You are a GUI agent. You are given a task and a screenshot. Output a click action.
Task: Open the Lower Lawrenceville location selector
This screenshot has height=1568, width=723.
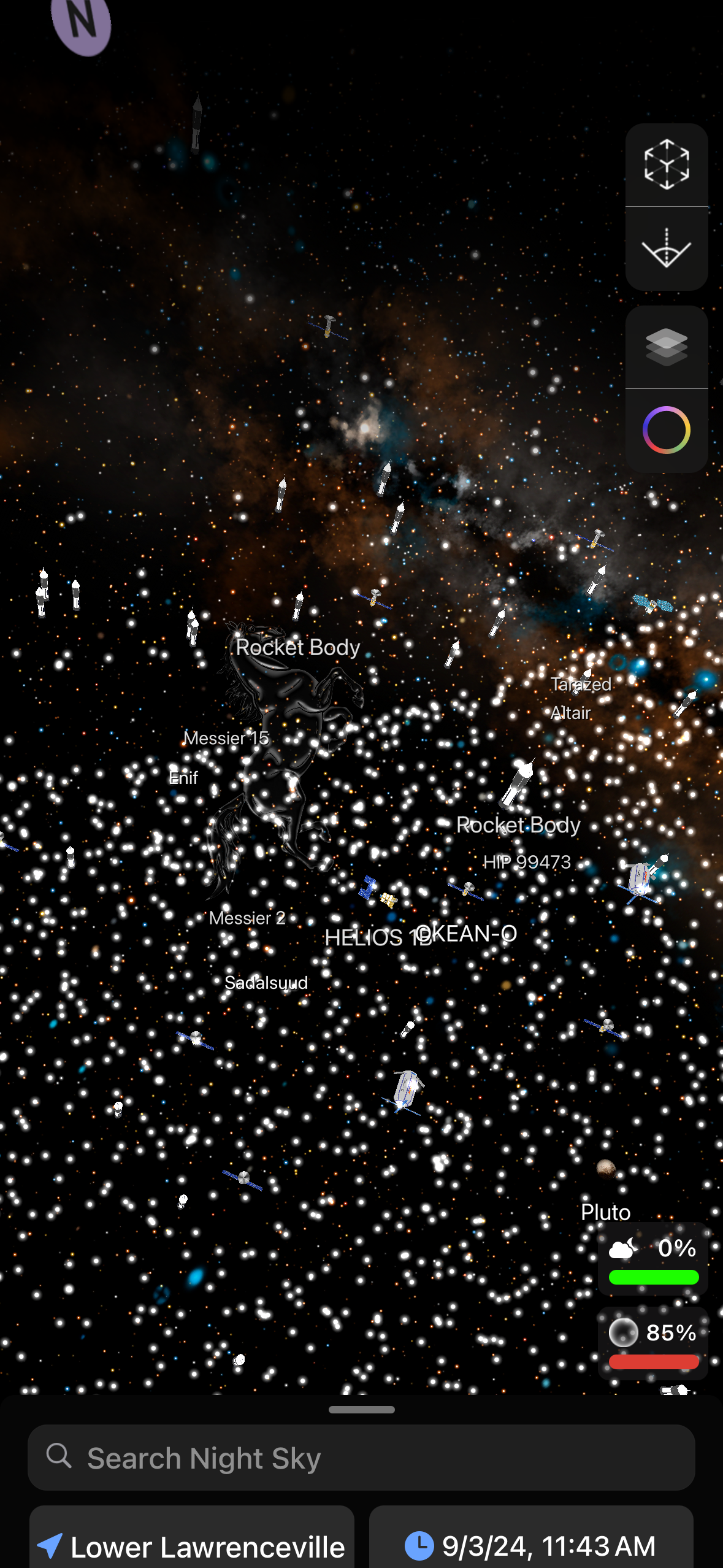[x=192, y=1546]
